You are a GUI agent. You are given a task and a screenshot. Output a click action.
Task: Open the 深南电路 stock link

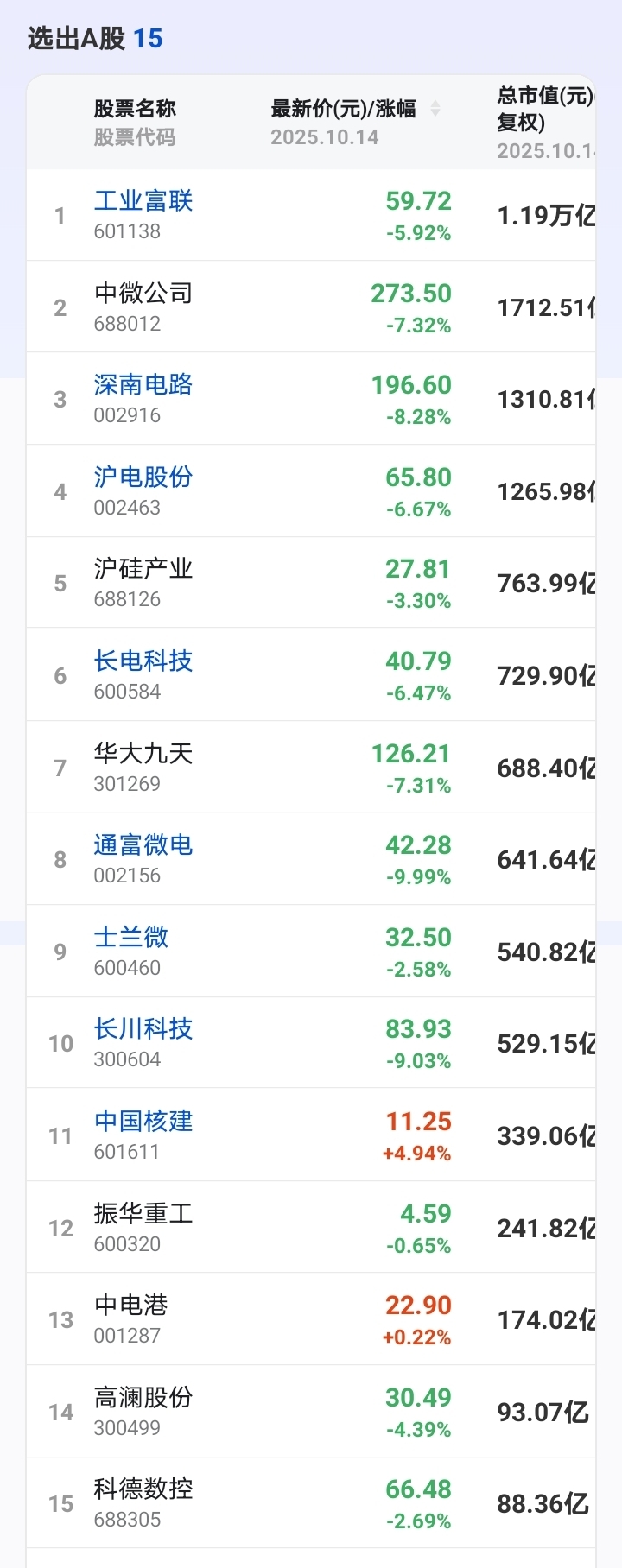tap(142, 385)
